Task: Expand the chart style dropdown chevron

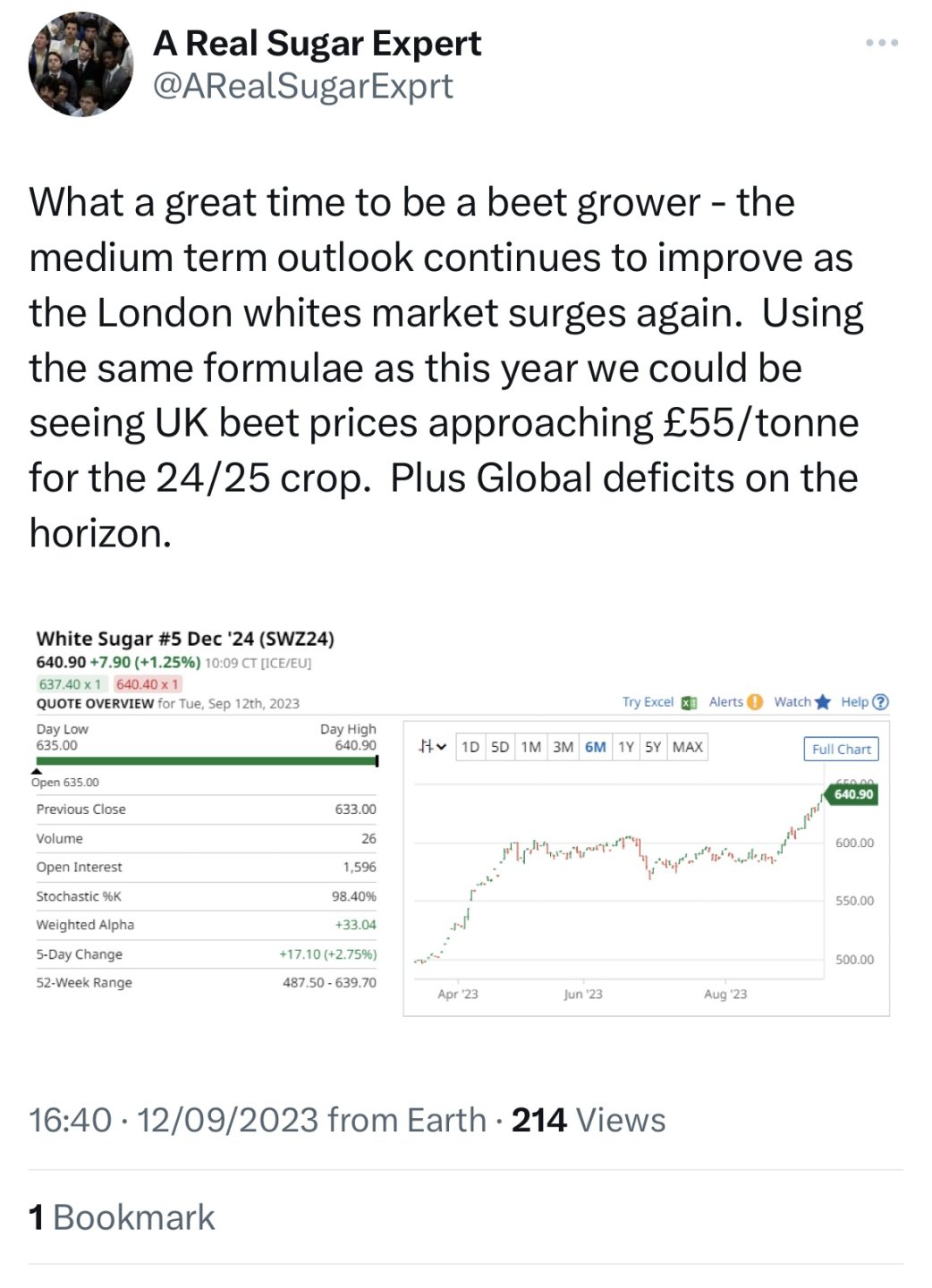Action: pyautogui.click(x=440, y=745)
